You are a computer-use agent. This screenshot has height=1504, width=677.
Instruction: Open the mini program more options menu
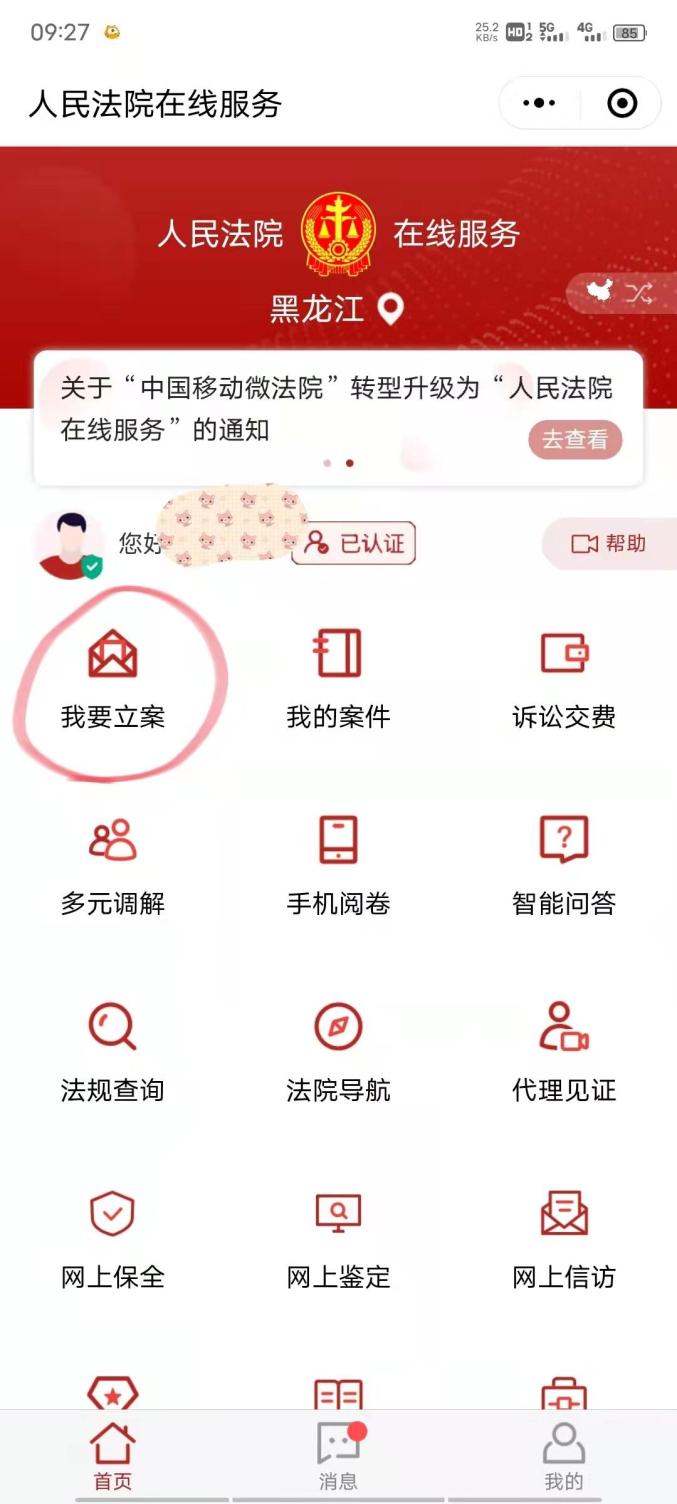(539, 103)
